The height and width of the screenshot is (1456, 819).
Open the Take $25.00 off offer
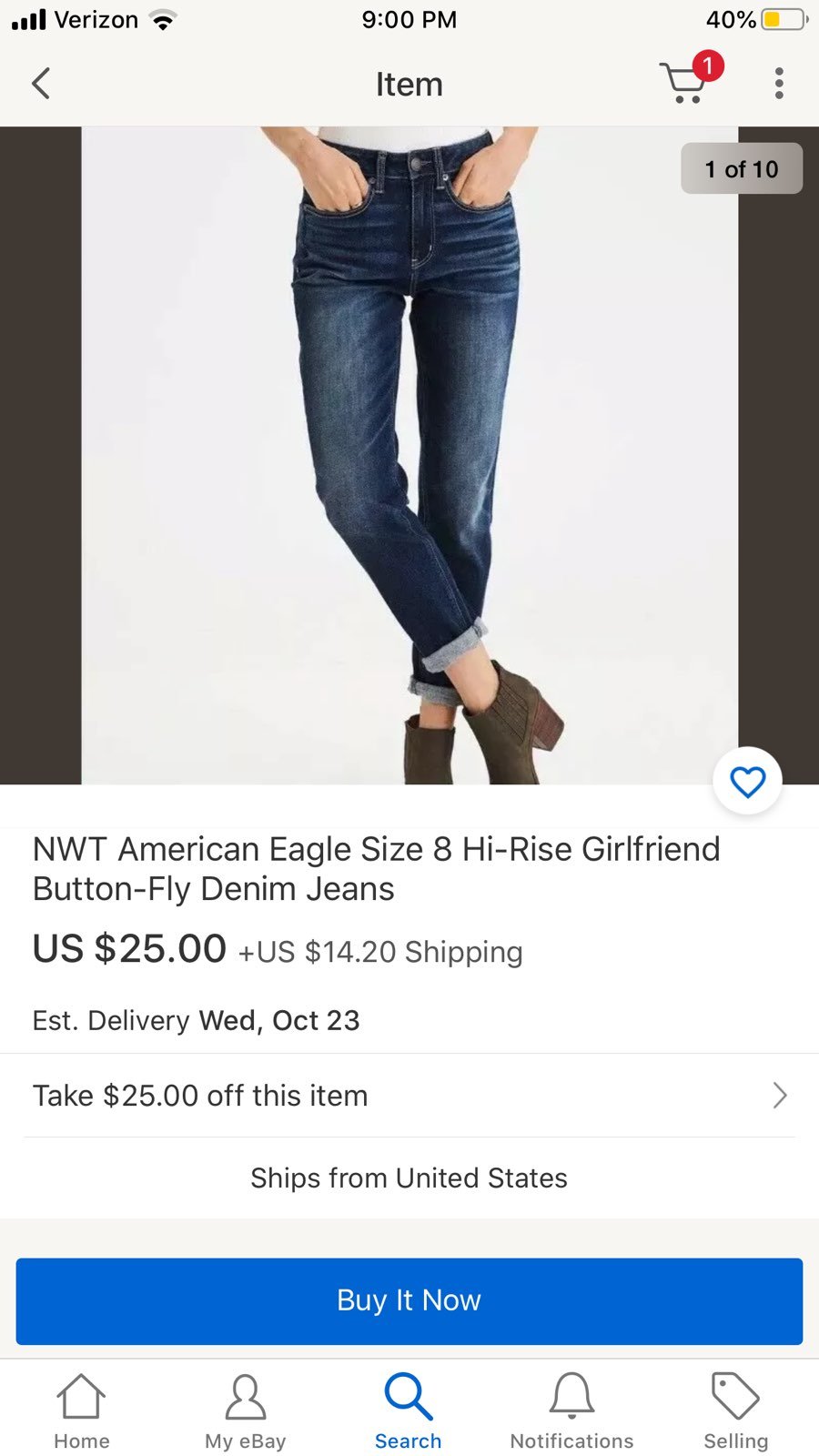tap(409, 1096)
